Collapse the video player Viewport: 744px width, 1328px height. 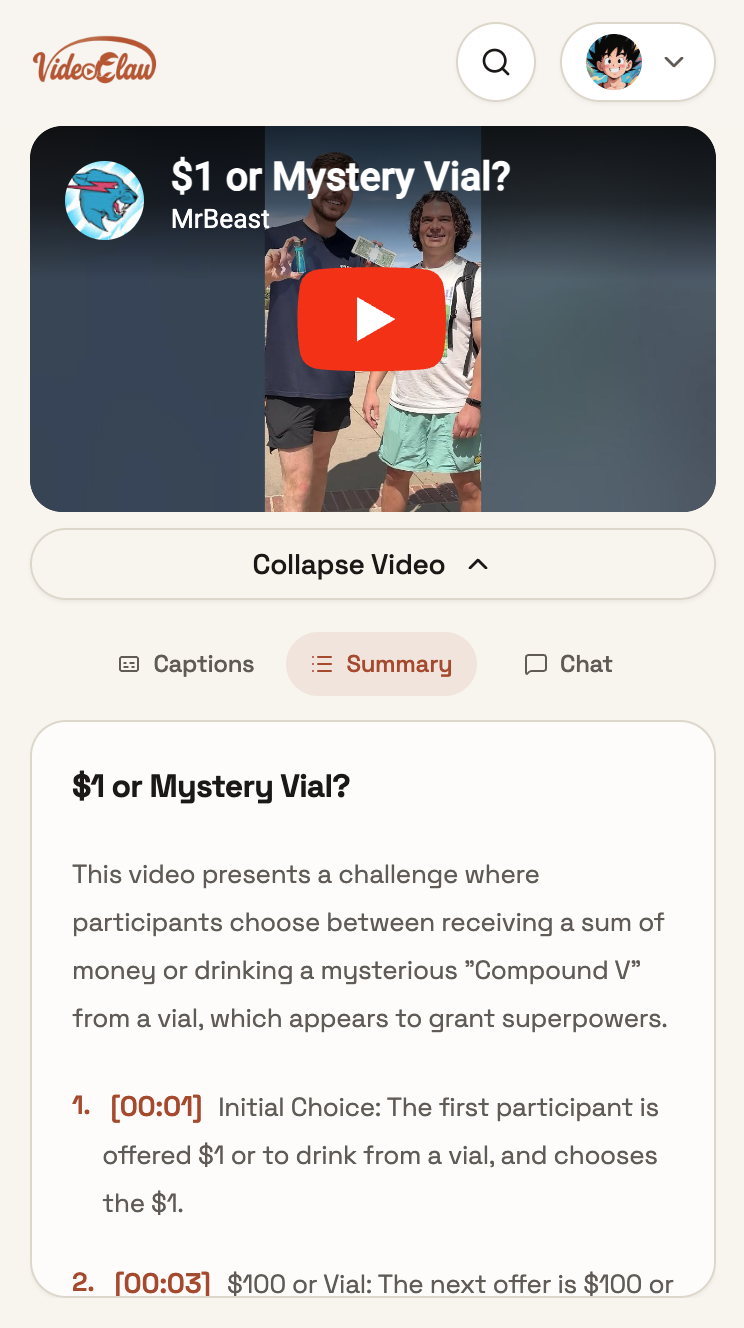(372, 564)
